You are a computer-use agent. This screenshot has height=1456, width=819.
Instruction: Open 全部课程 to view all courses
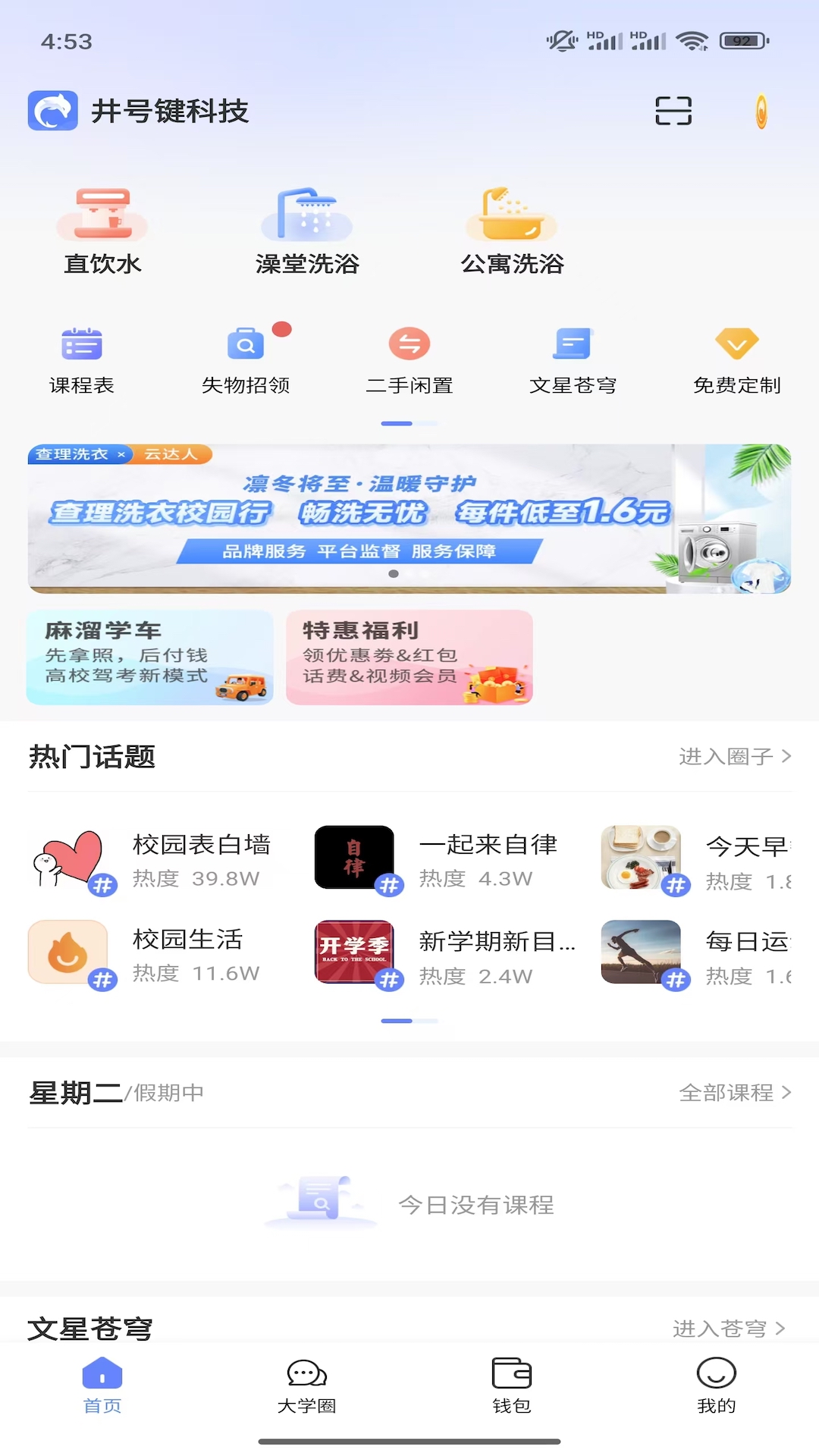pos(733,1093)
